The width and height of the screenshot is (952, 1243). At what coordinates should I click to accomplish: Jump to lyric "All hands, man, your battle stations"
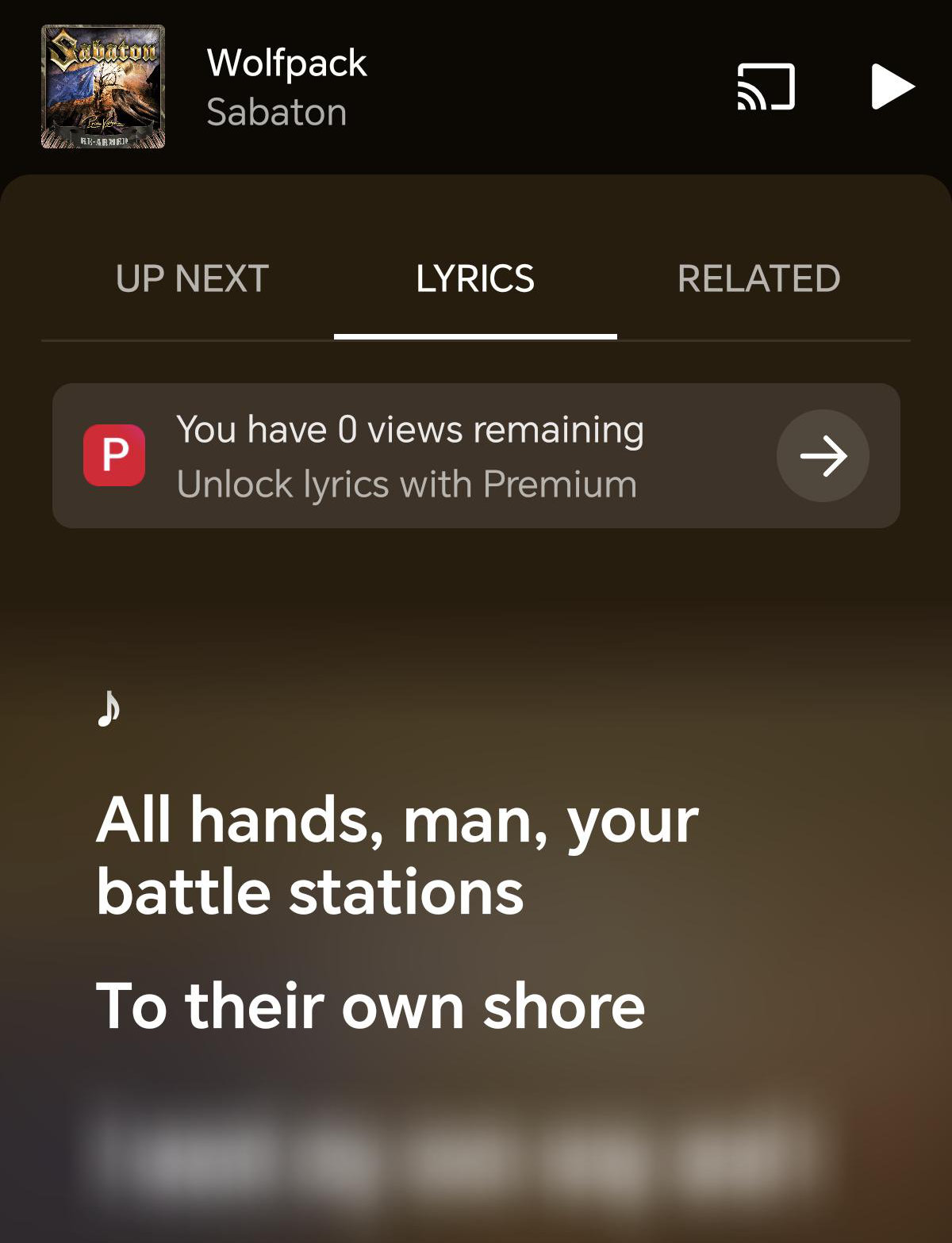click(x=397, y=857)
